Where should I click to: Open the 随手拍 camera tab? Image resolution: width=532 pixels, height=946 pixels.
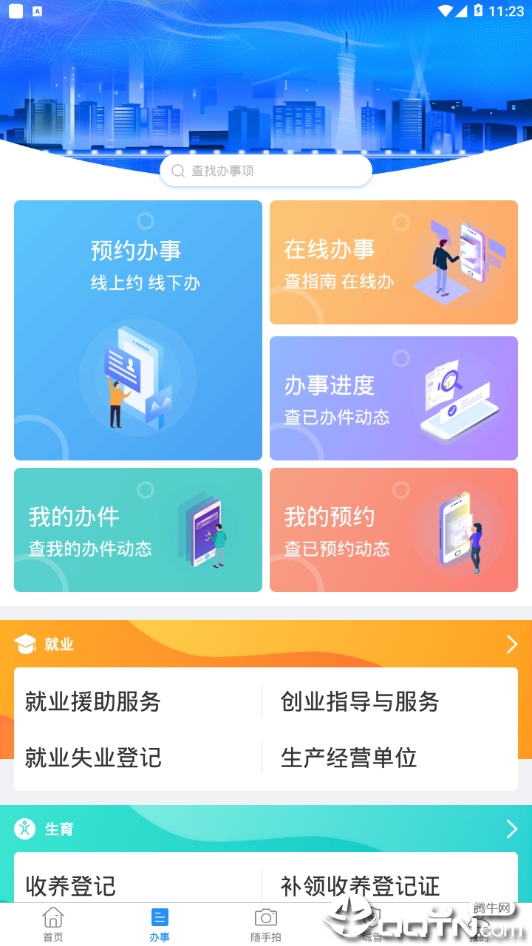pyautogui.click(x=265, y=924)
